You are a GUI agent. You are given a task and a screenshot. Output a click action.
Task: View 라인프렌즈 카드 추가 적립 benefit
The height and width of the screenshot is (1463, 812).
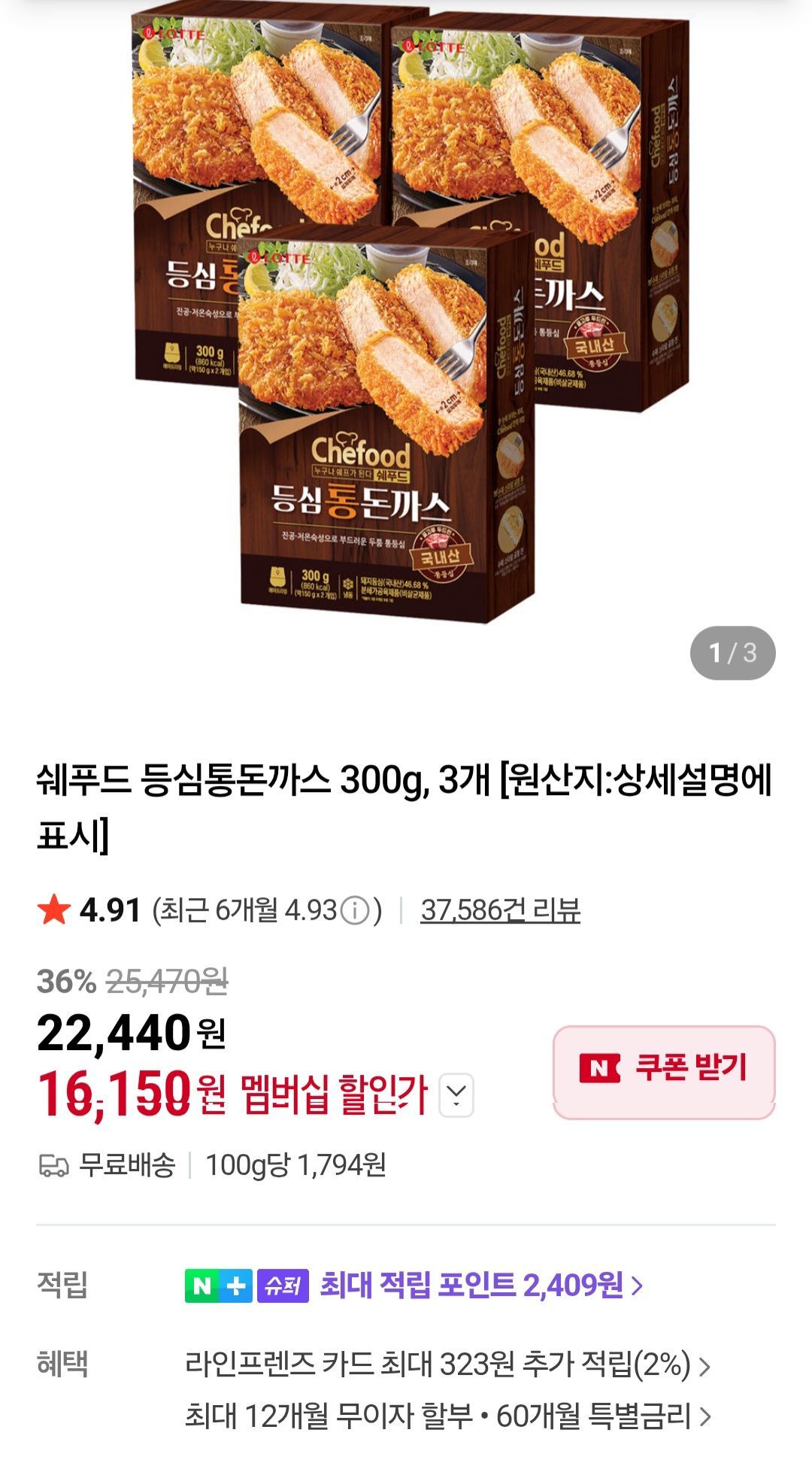pos(447,1364)
